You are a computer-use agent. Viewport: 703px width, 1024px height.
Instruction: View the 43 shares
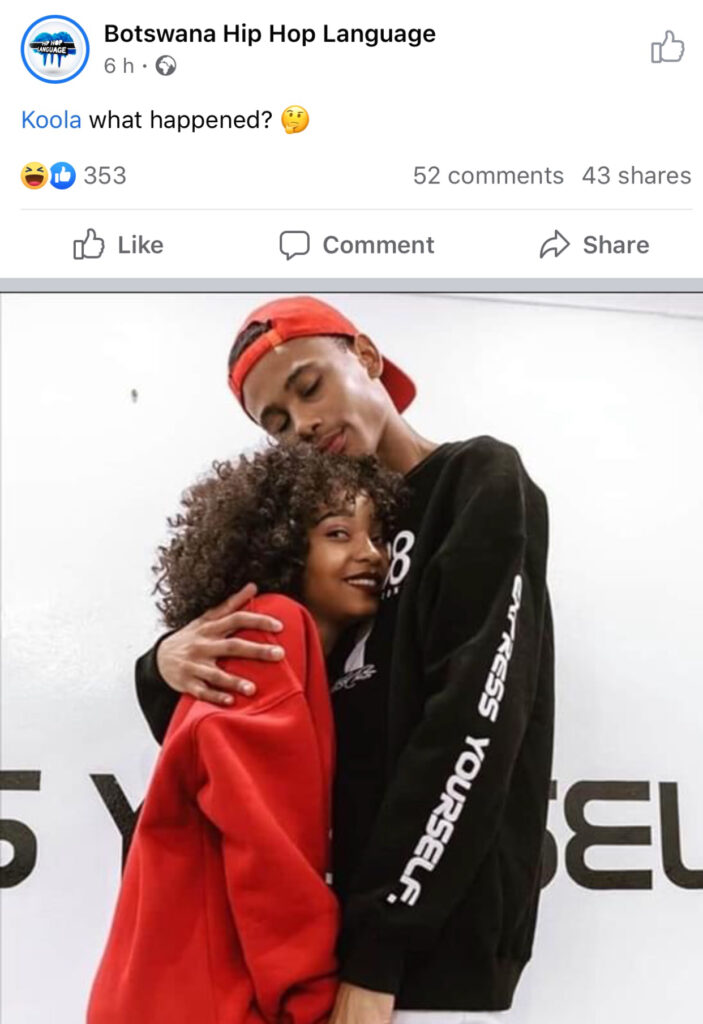636,176
